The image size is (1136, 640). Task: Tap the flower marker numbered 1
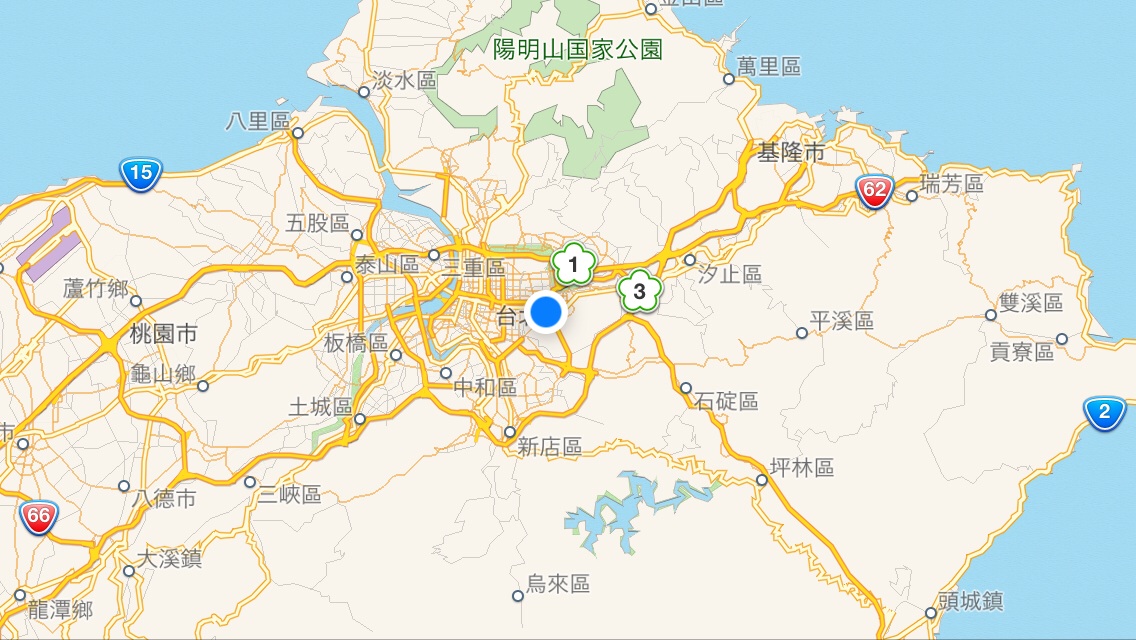click(574, 265)
